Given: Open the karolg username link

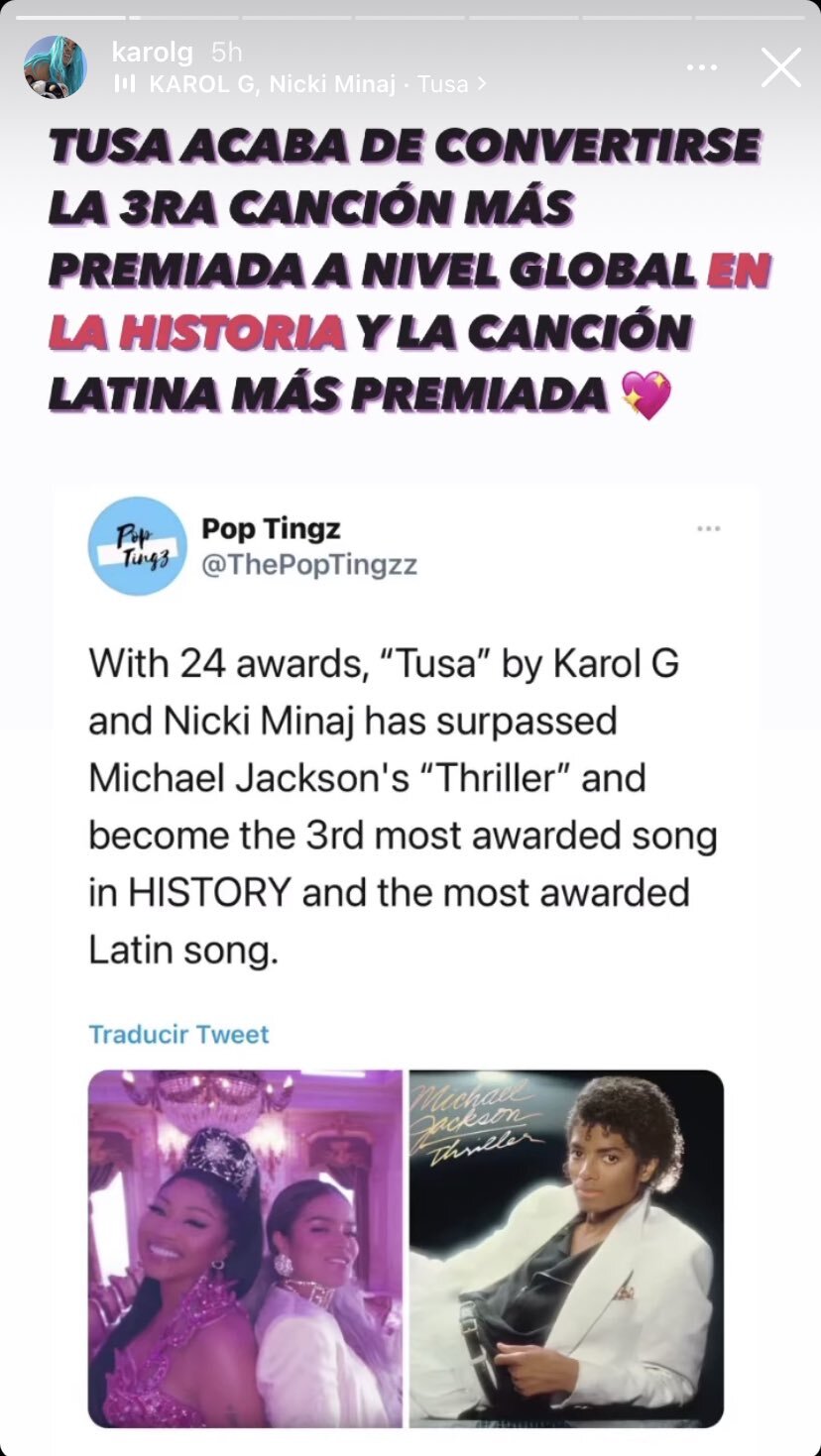Looking at the screenshot, I should (152, 53).
